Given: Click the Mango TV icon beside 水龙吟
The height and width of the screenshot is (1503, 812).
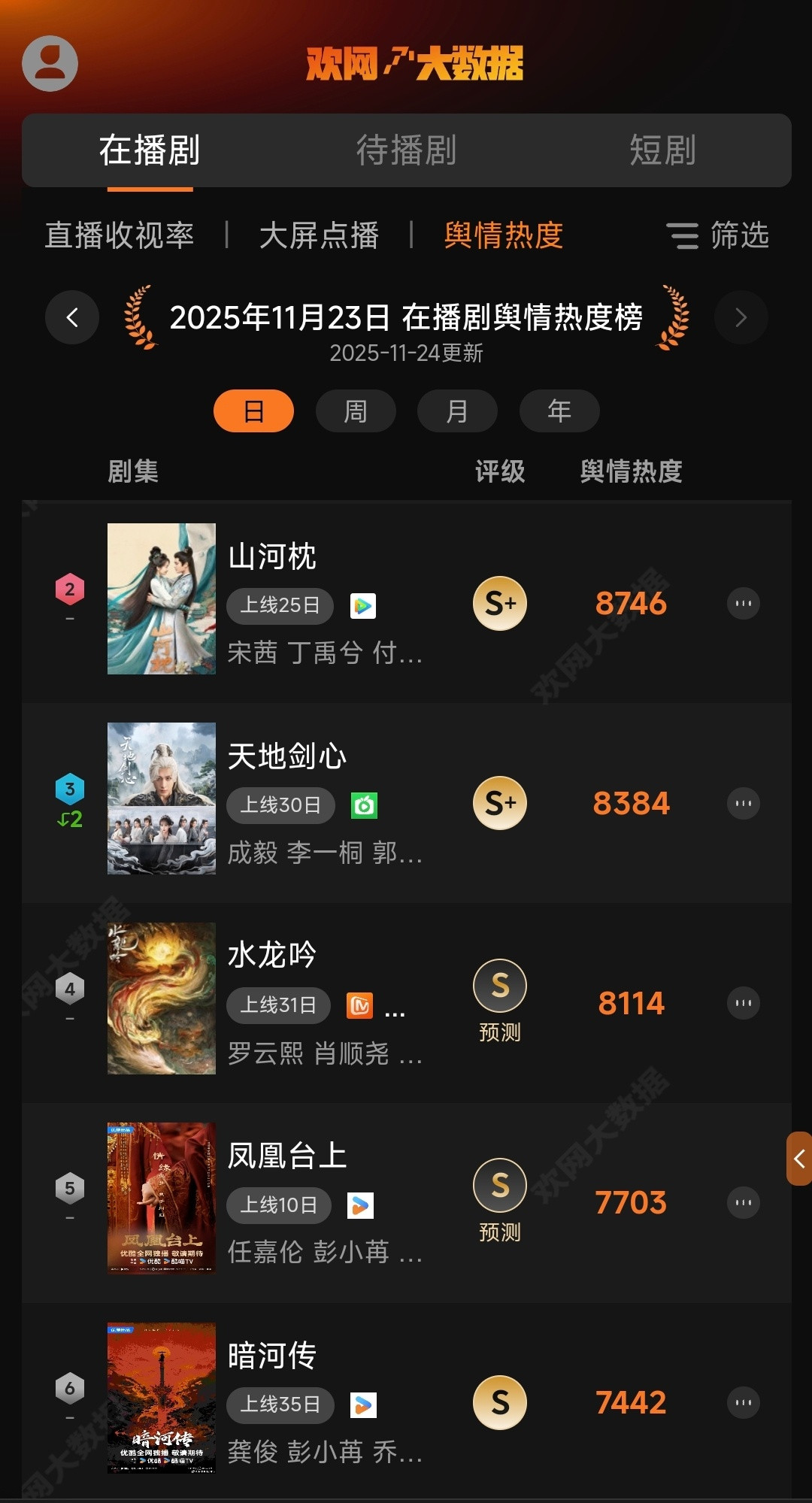Looking at the screenshot, I should pyautogui.click(x=361, y=1005).
